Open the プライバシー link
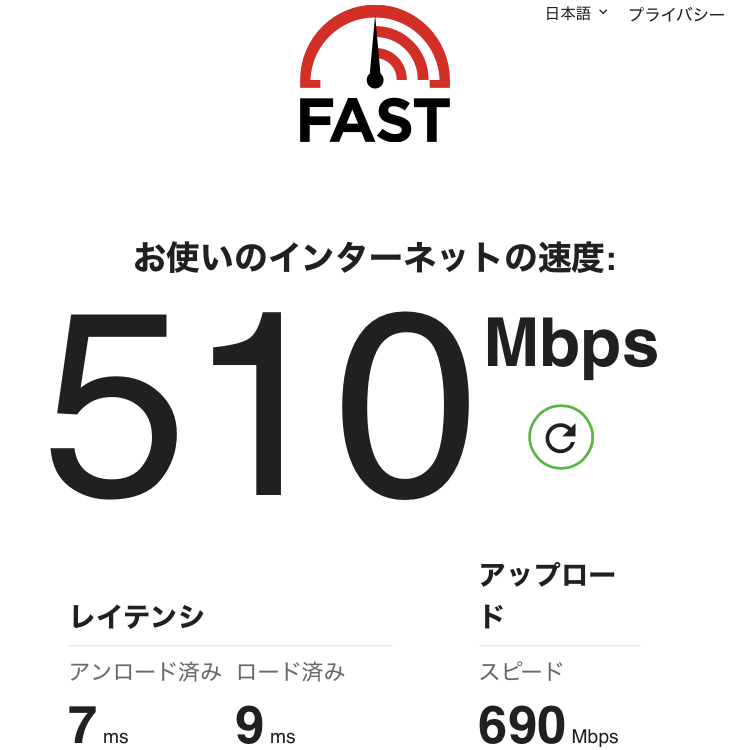 (x=676, y=15)
